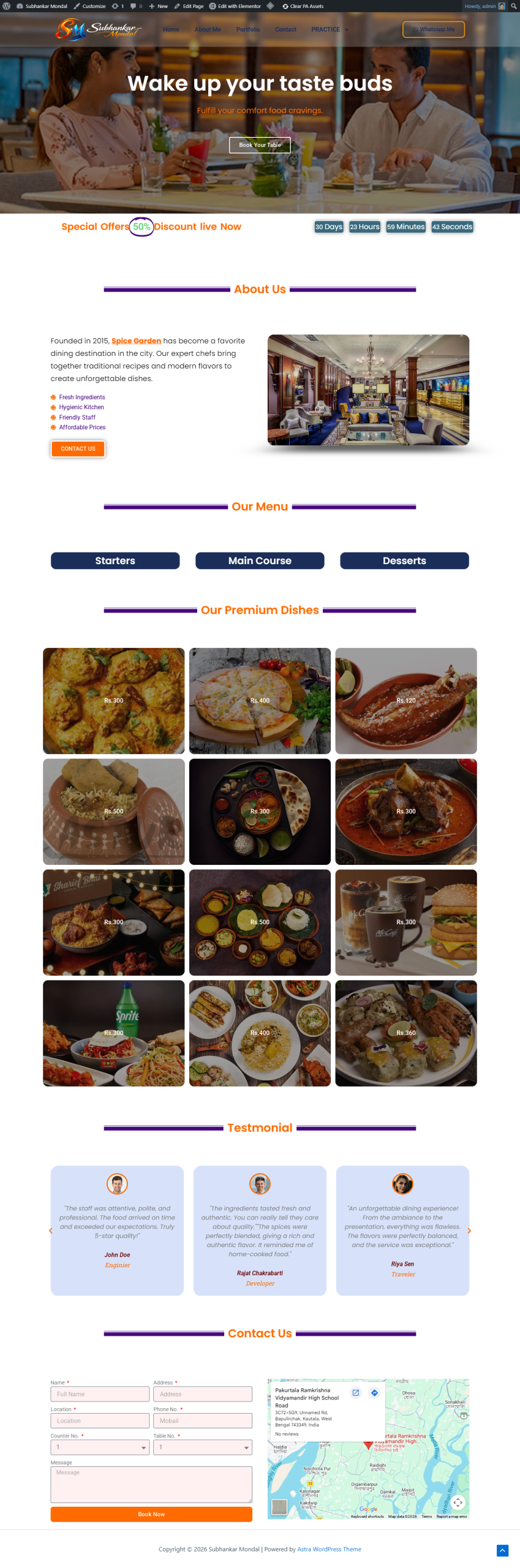Get directions on the map card
This screenshot has width=520, height=1568.
374,1393
